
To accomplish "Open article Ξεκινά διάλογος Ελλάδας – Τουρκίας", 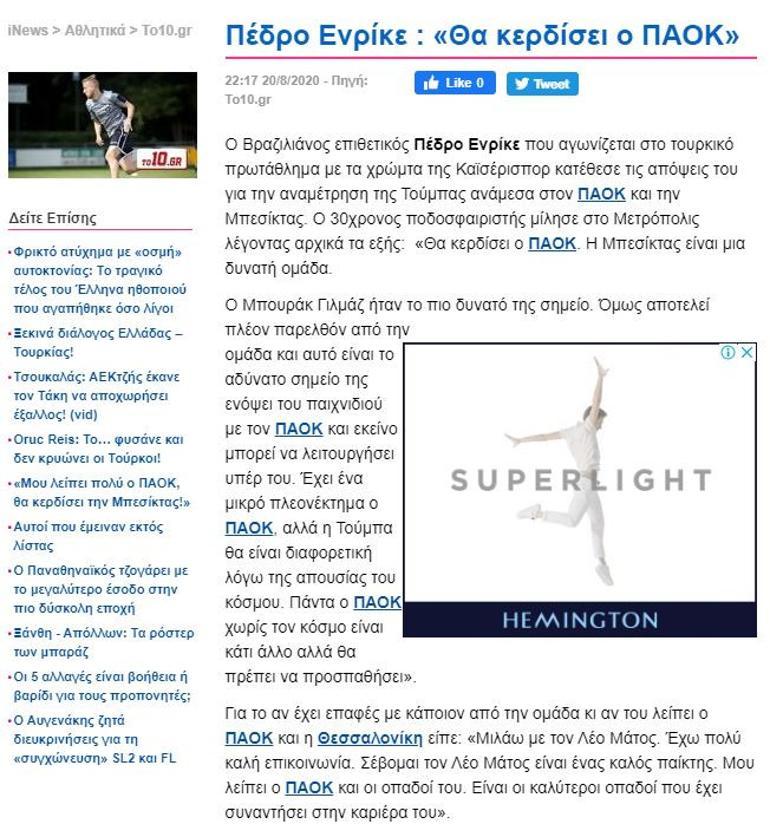I will [97, 343].
